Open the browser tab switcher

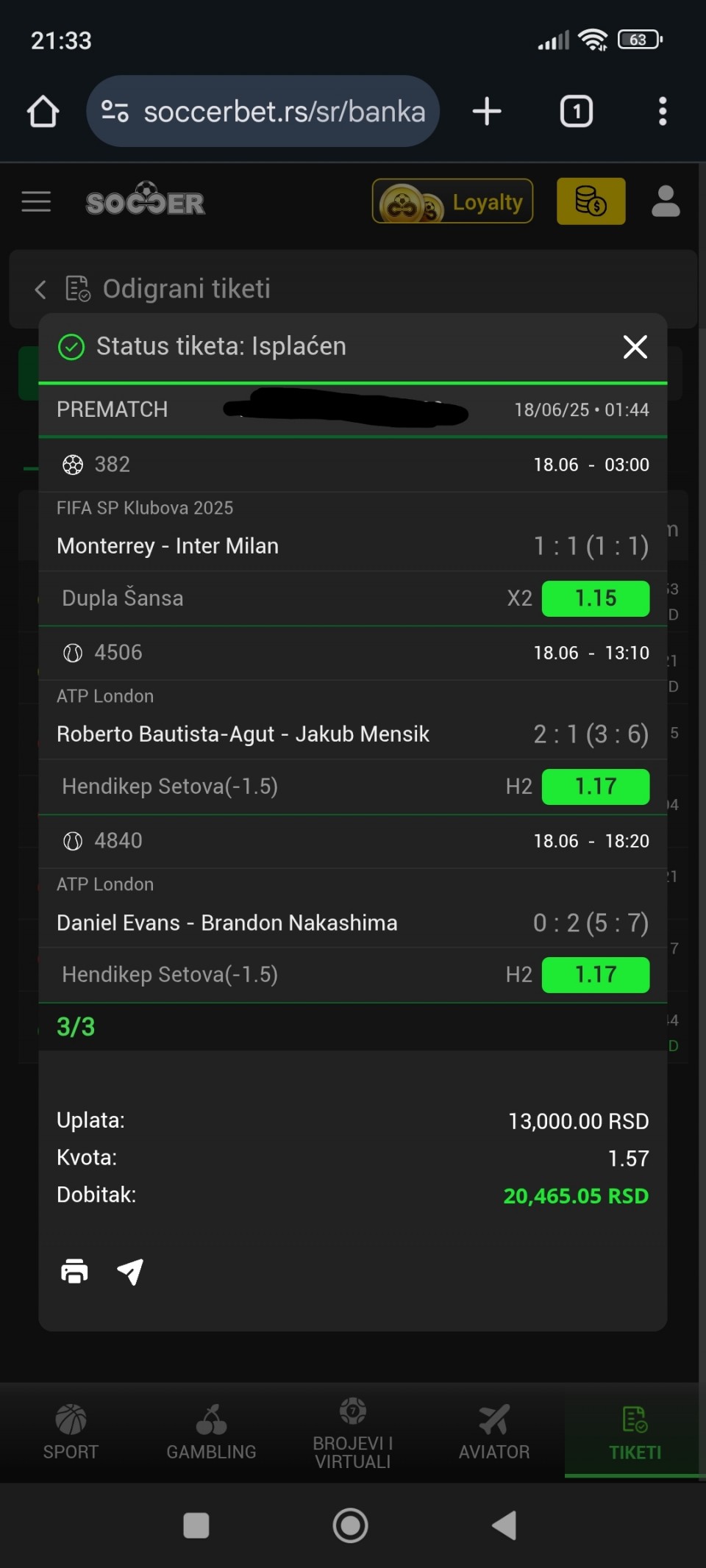pyautogui.click(x=577, y=112)
